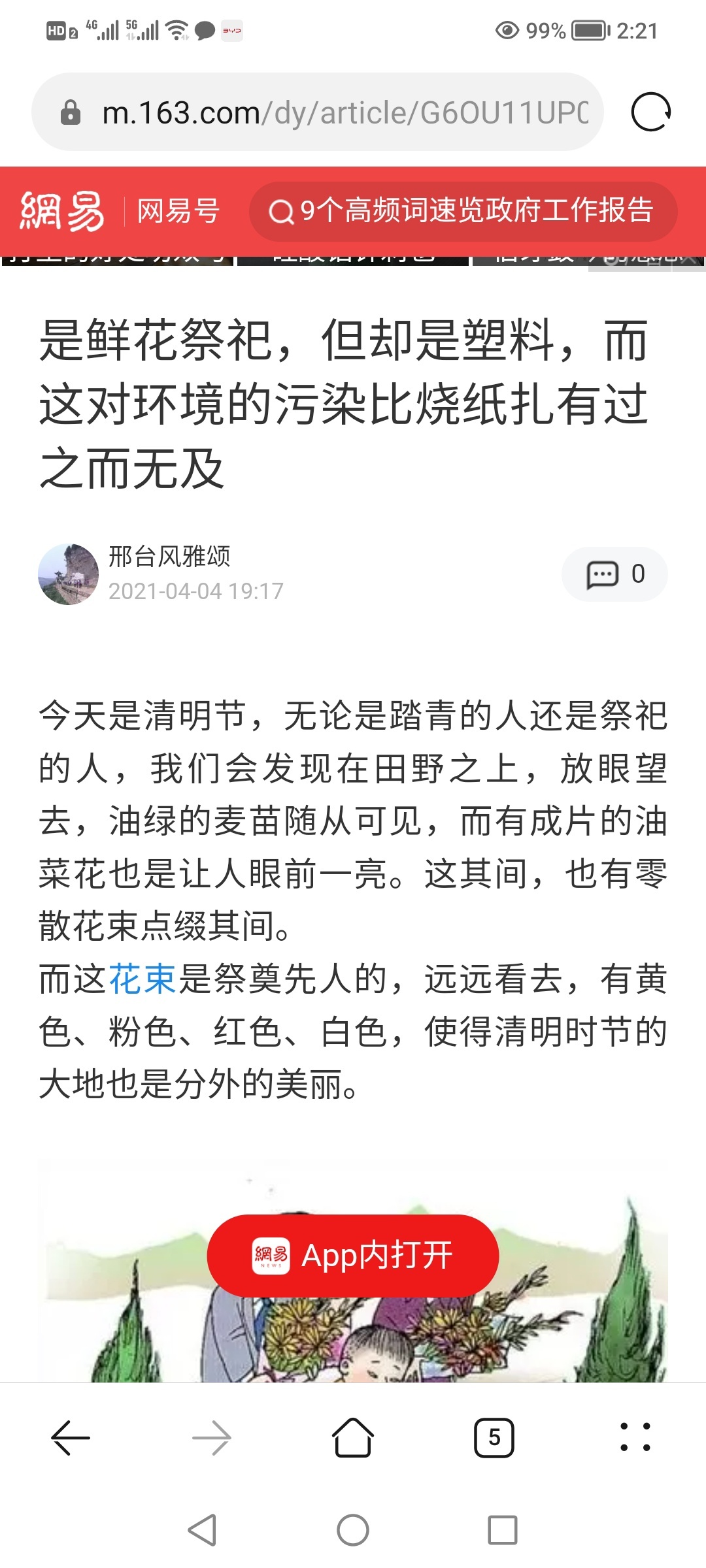Go back with the browser back arrow
This screenshot has width=706, height=1568.
pyautogui.click(x=71, y=1438)
